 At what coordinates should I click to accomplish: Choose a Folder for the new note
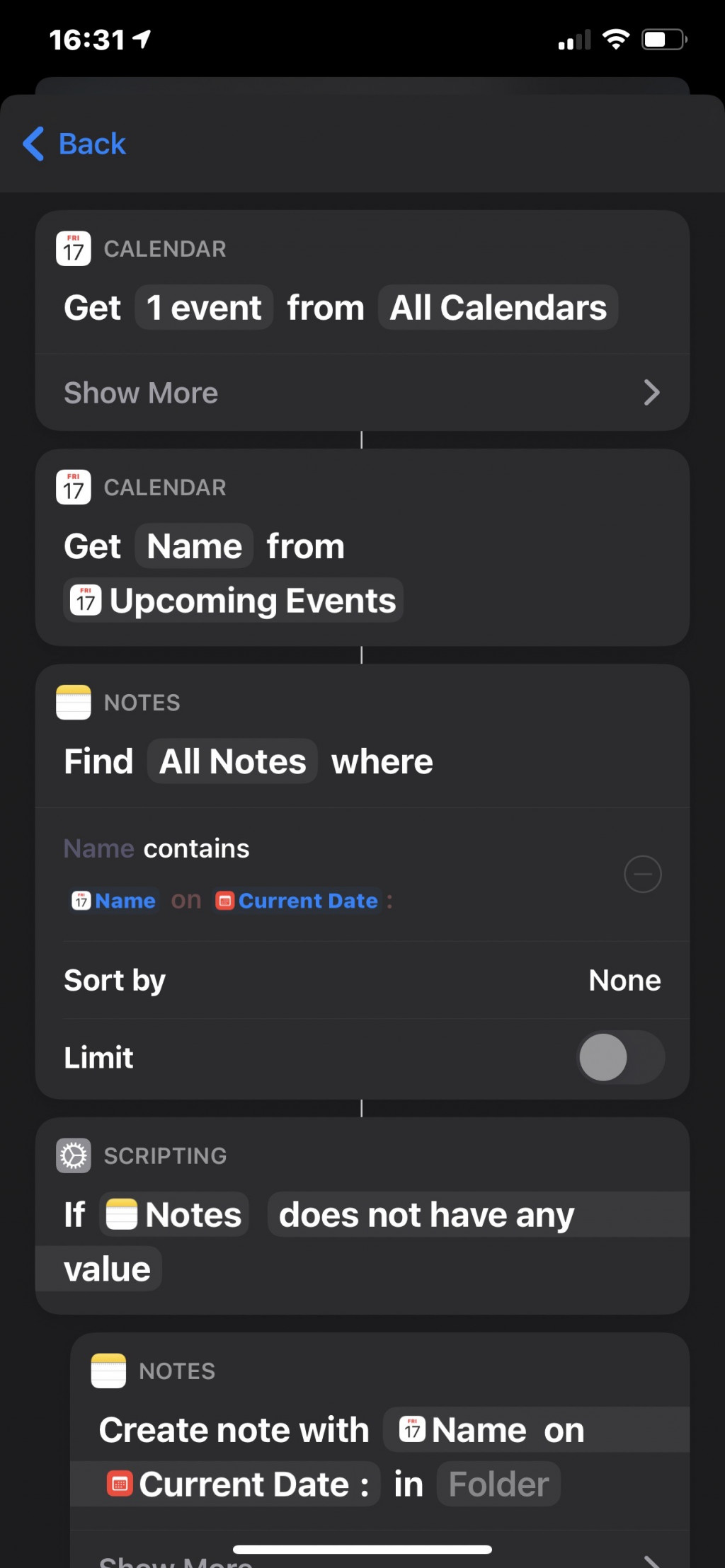pyautogui.click(x=498, y=1485)
